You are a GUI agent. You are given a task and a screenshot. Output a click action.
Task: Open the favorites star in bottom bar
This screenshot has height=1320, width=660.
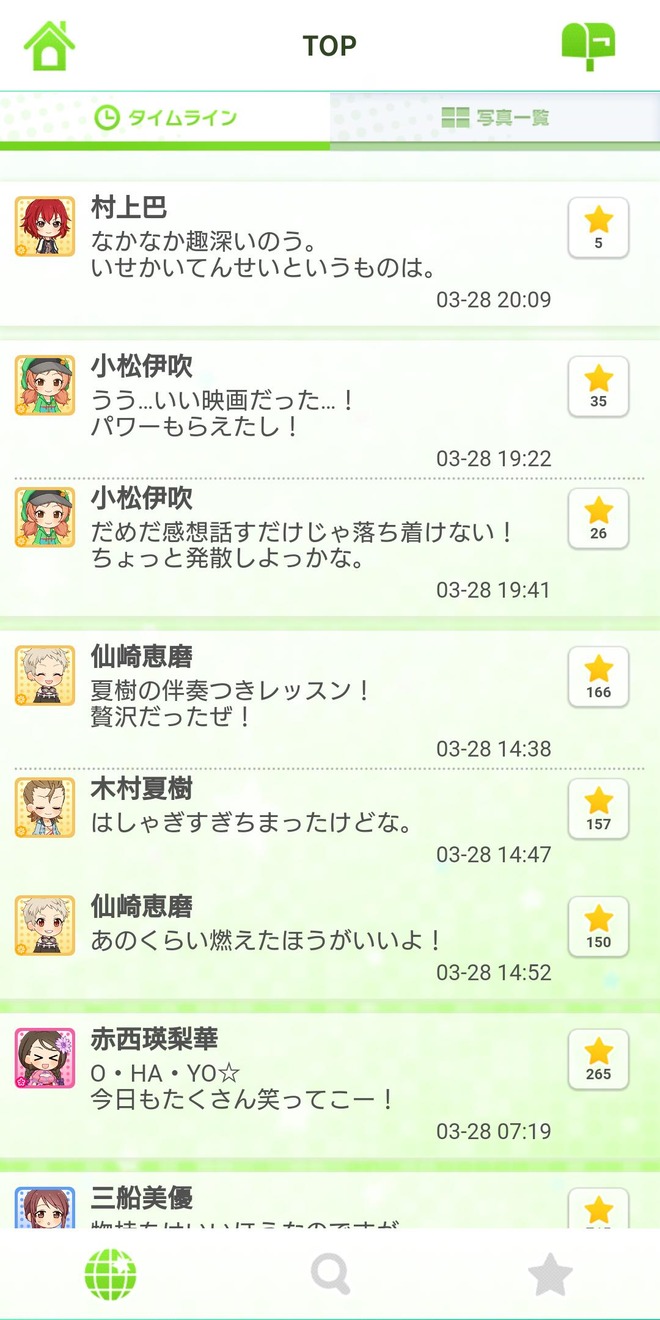[x=550, y=1275]
